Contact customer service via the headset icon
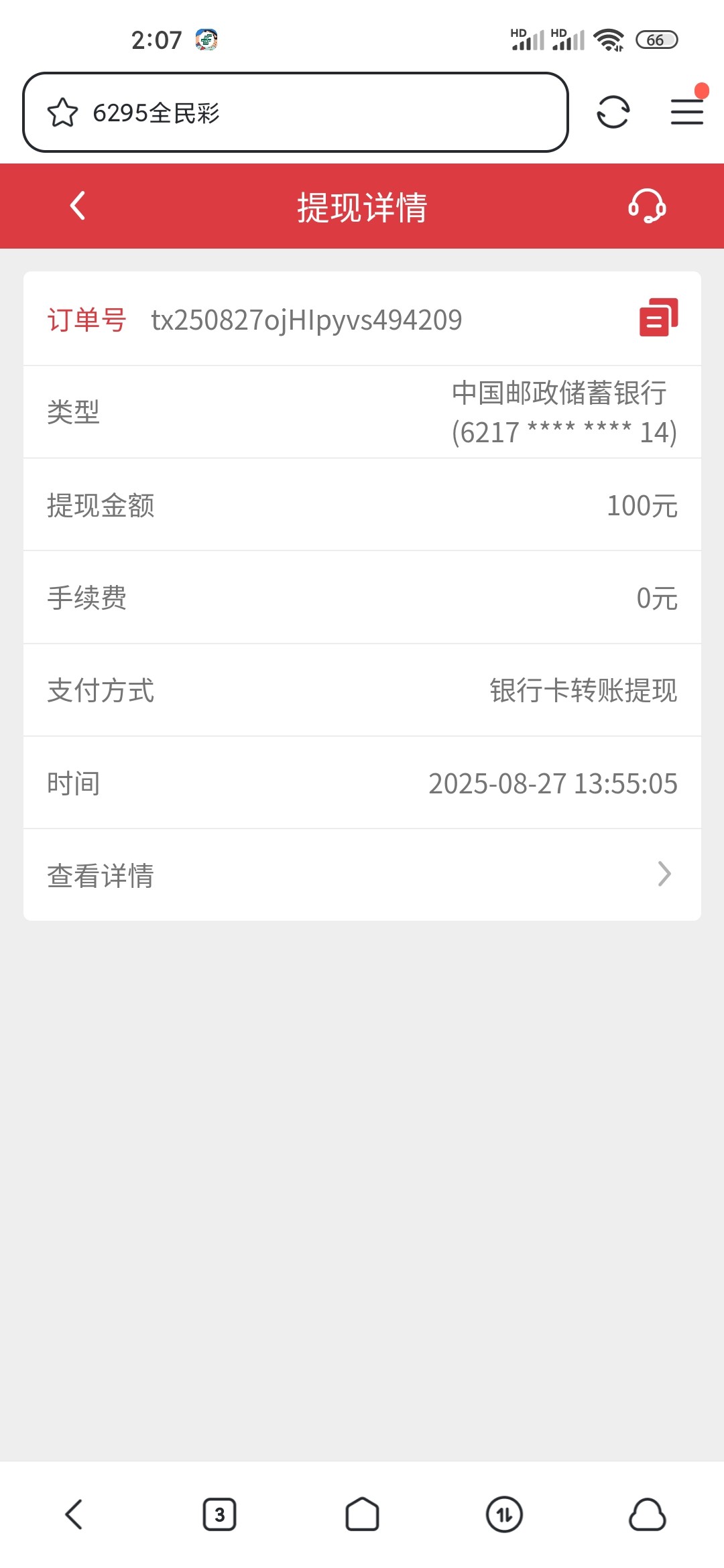This screenshot has width=724, height=1568. (x=647, y=206)
